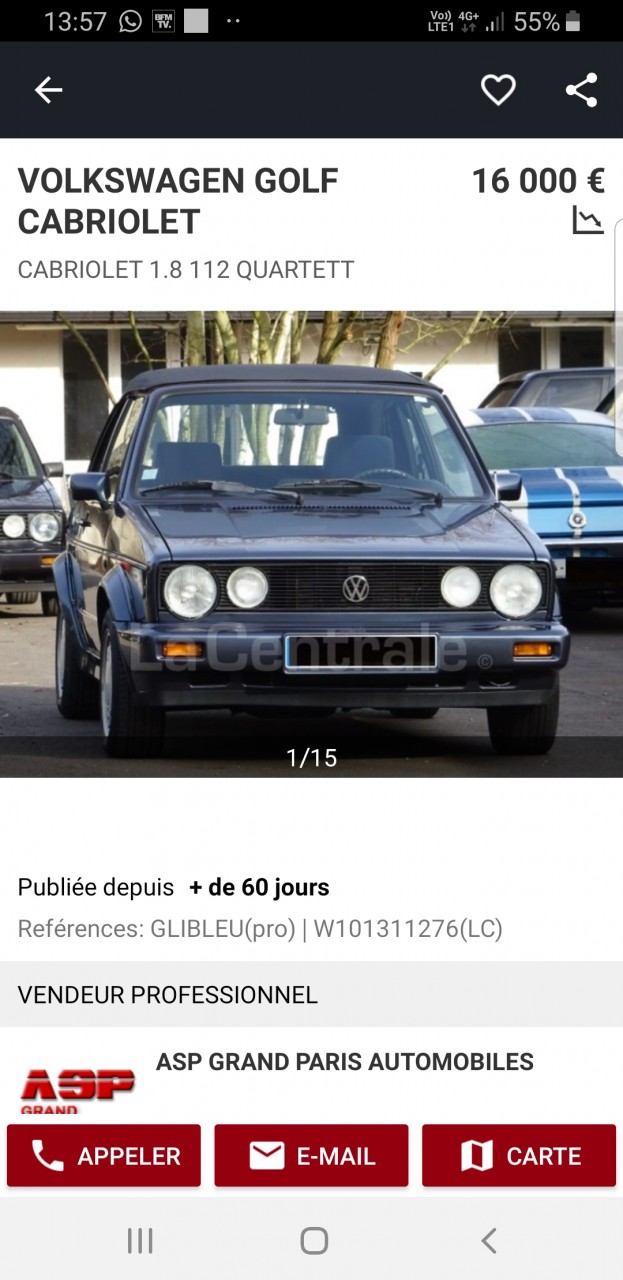Call the seller with APPELER
Screen dimensions: 623x1280
(x=104, y=1156)
